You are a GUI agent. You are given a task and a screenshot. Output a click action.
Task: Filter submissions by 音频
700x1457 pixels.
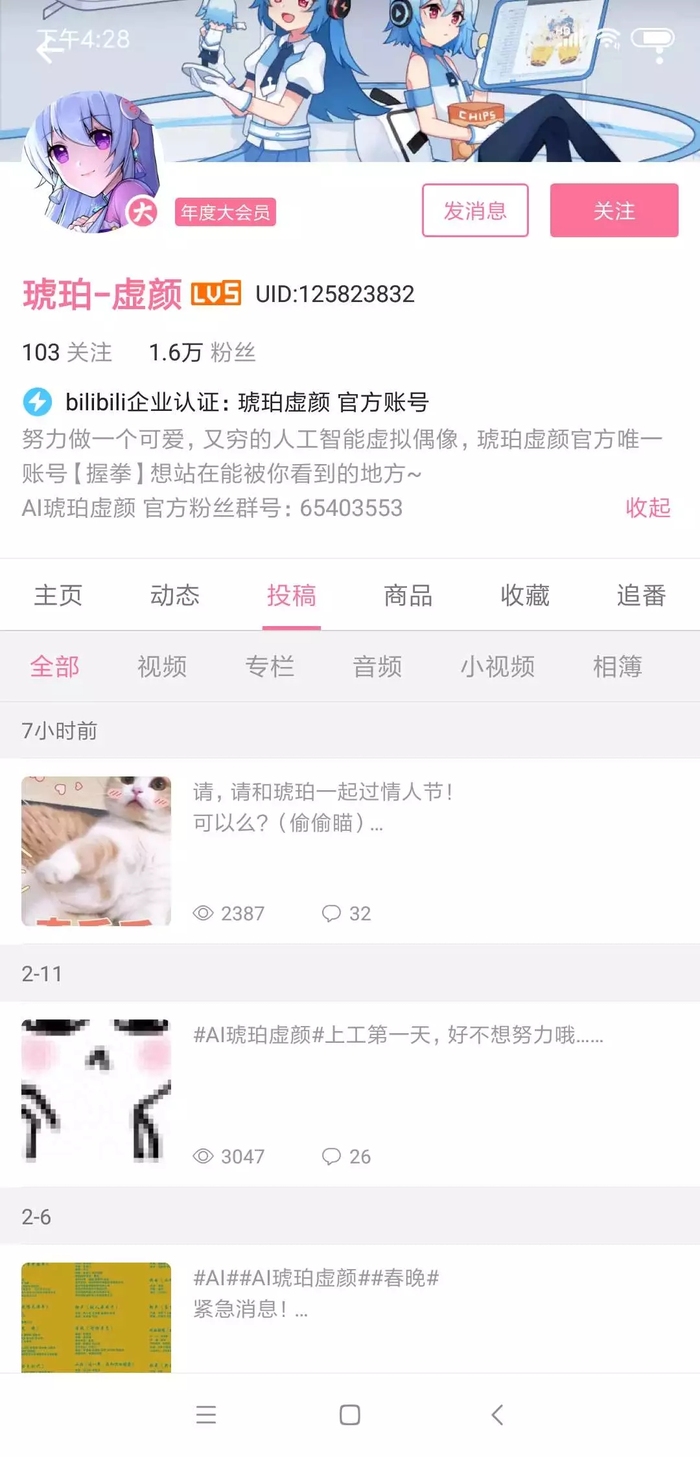(x=377, y=666)
